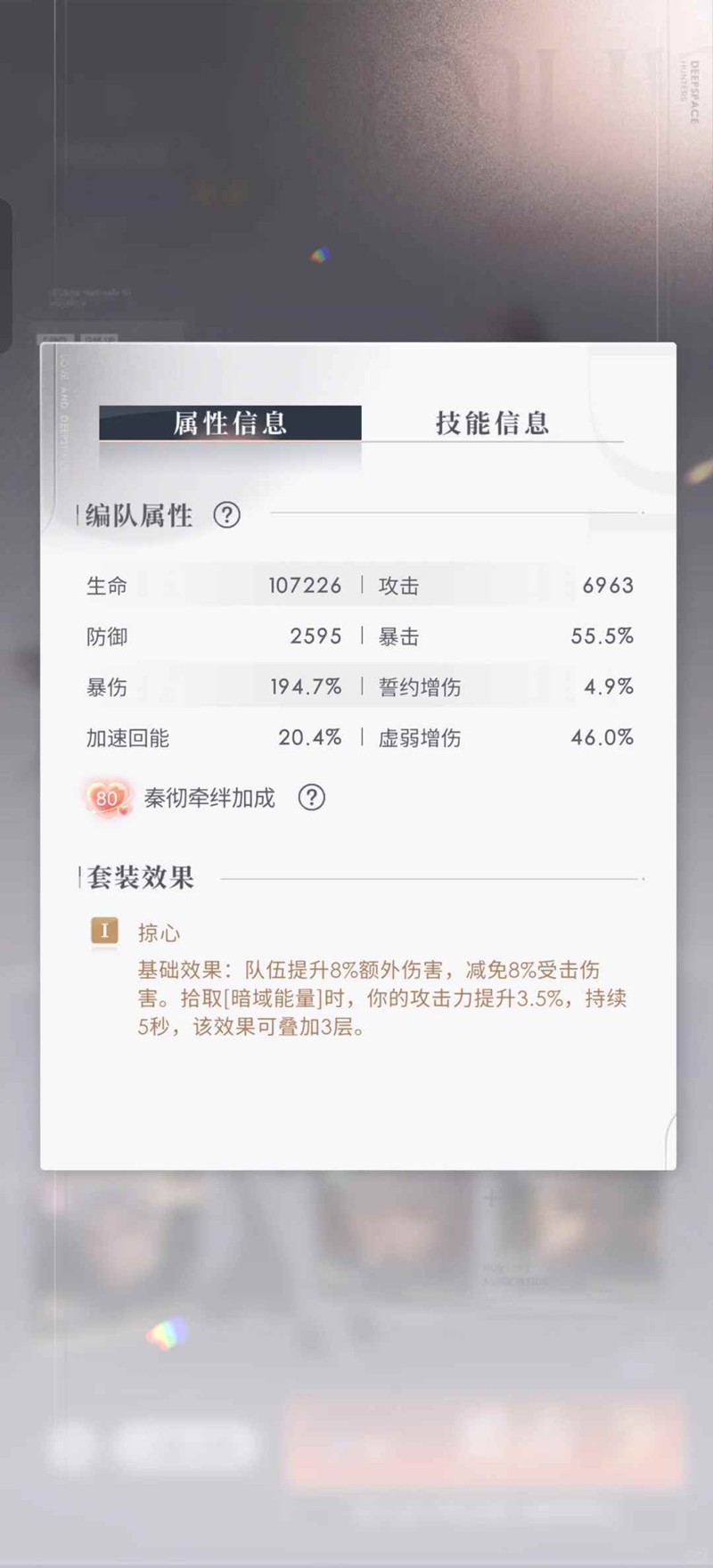Image resolution: width=713 pixels, height=1568 pixels.
Task: Enable the 掠心 set effect entry
Action: 159,932
